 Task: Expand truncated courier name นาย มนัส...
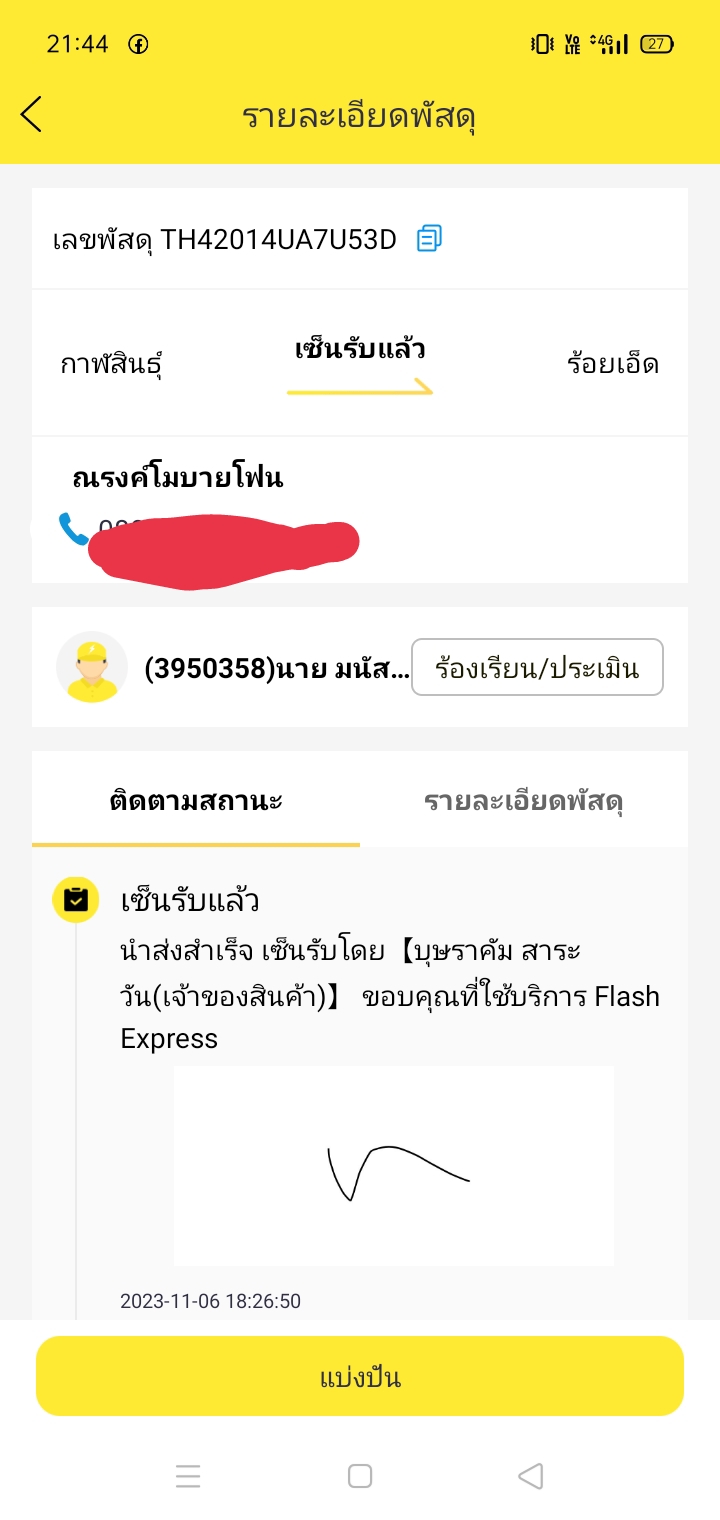coord(277,667)
